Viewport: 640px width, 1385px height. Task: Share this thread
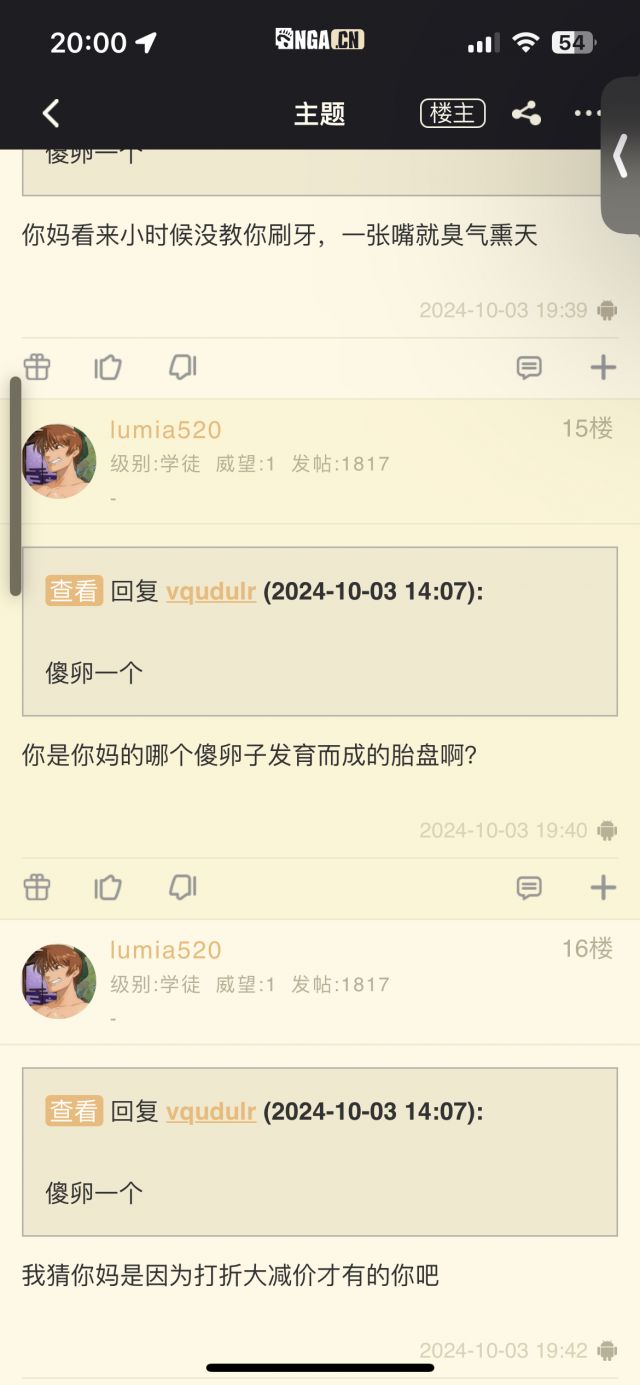click(x=526, y=113)
